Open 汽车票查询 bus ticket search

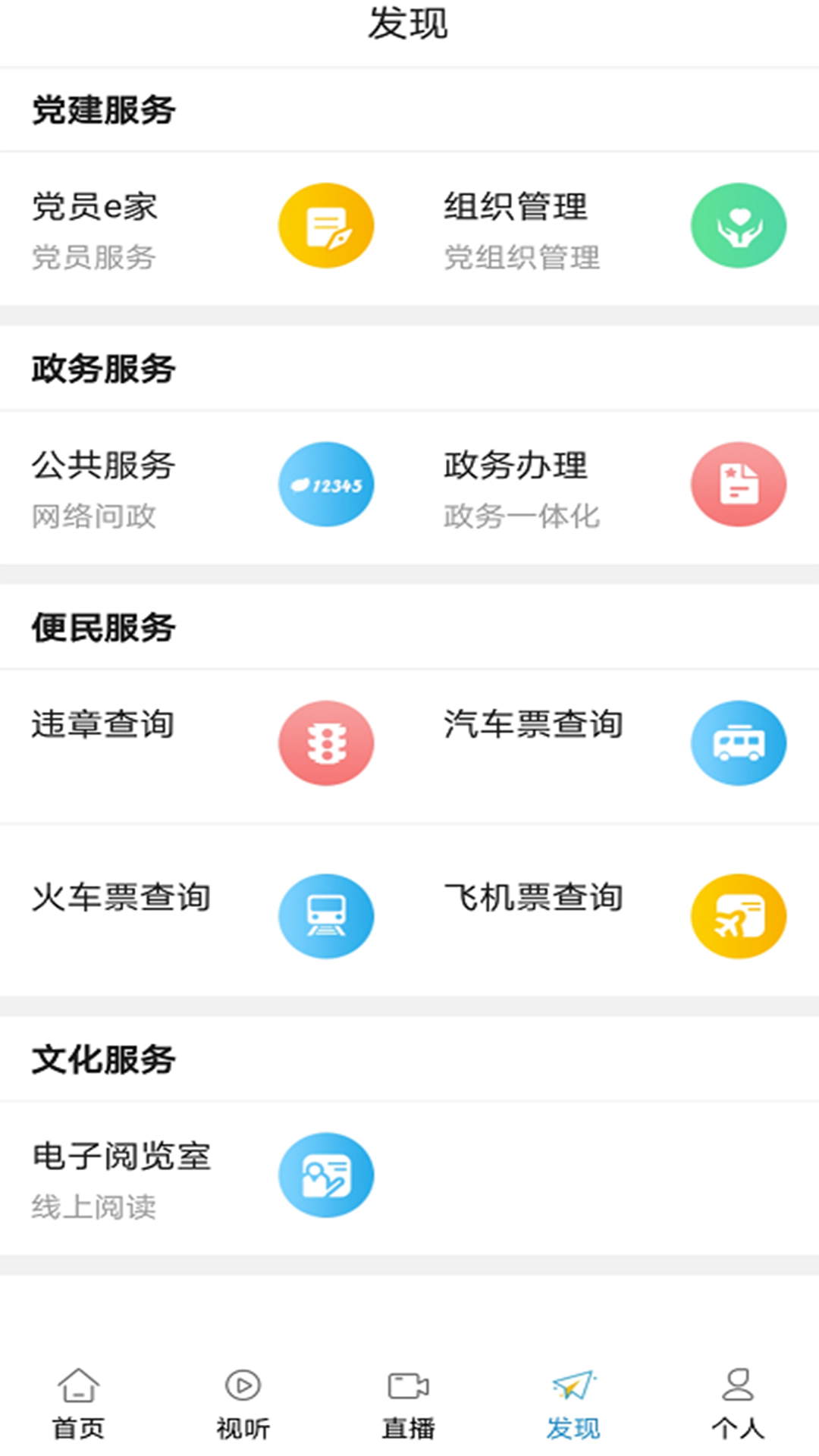[x=614, y=743]
